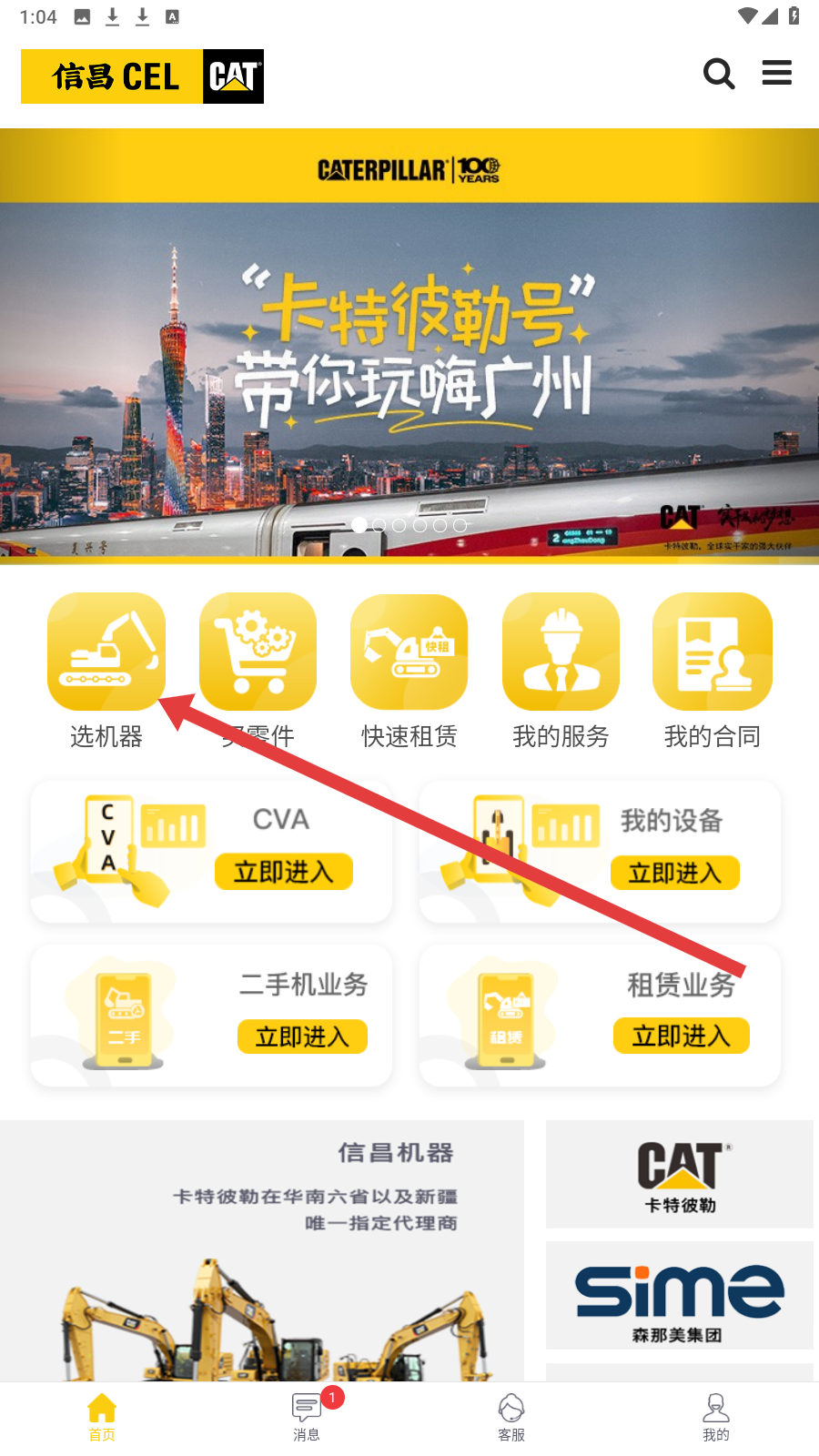This screenshot has height=1456, width=819.
Task: Open the parts shopping cart shortcut
Action: (x=258, y=652)
